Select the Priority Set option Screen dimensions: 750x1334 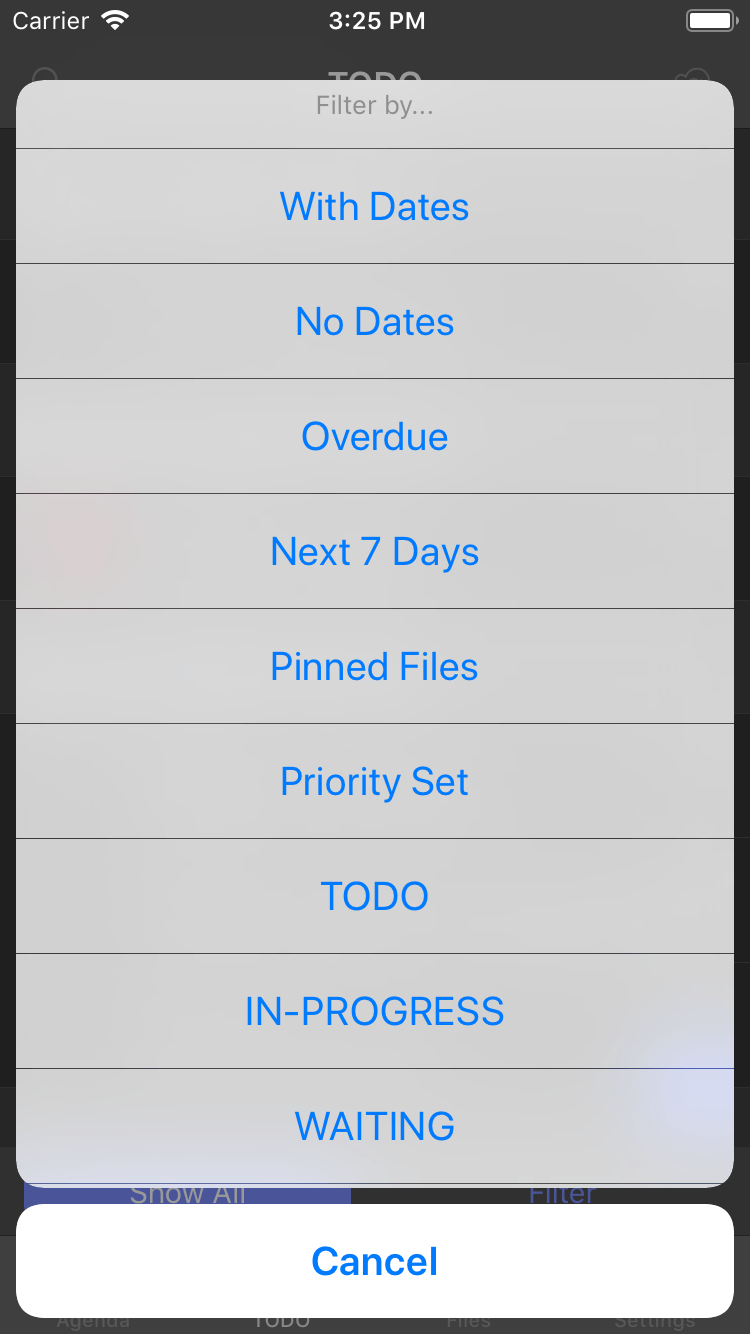[x=375, y=782]
